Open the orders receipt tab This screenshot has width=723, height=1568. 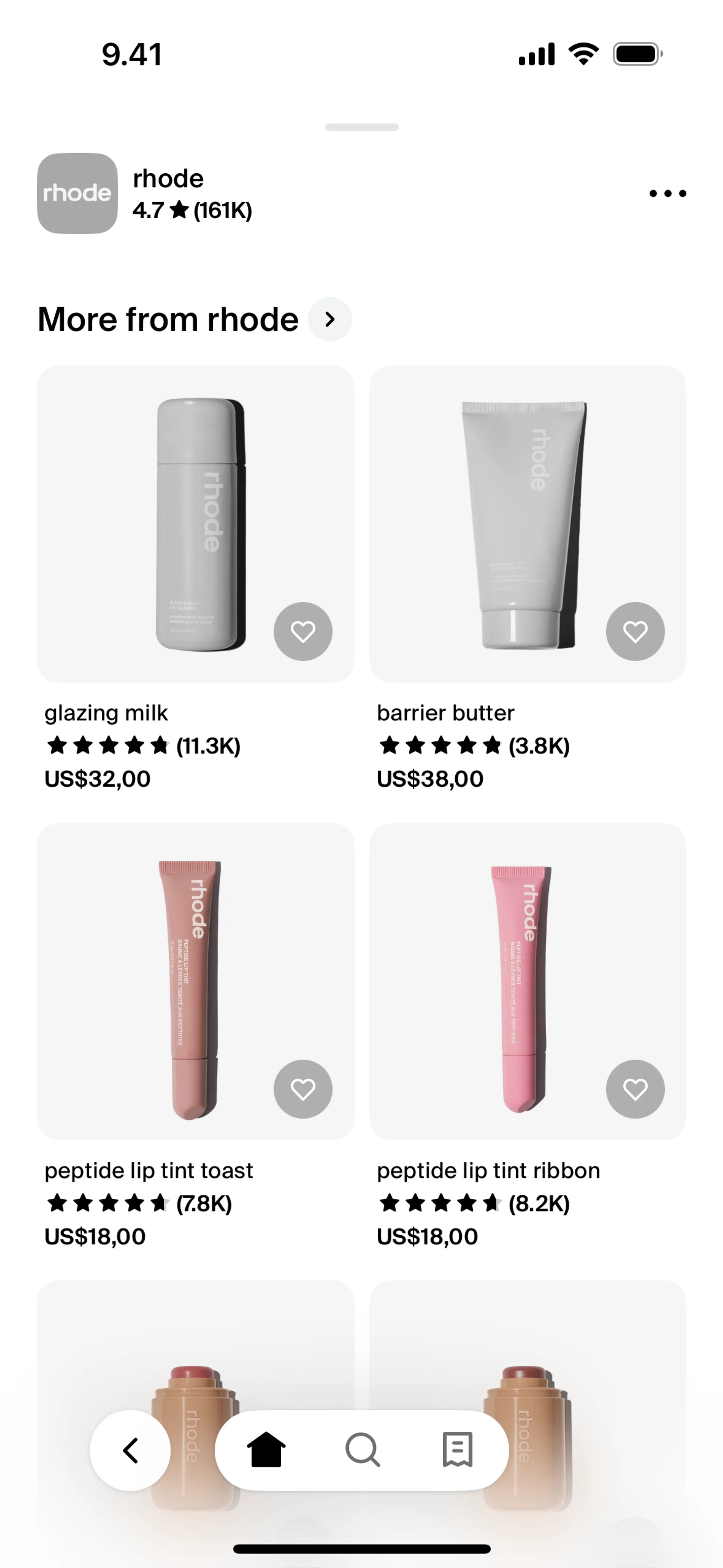[x=457, y=1450]
